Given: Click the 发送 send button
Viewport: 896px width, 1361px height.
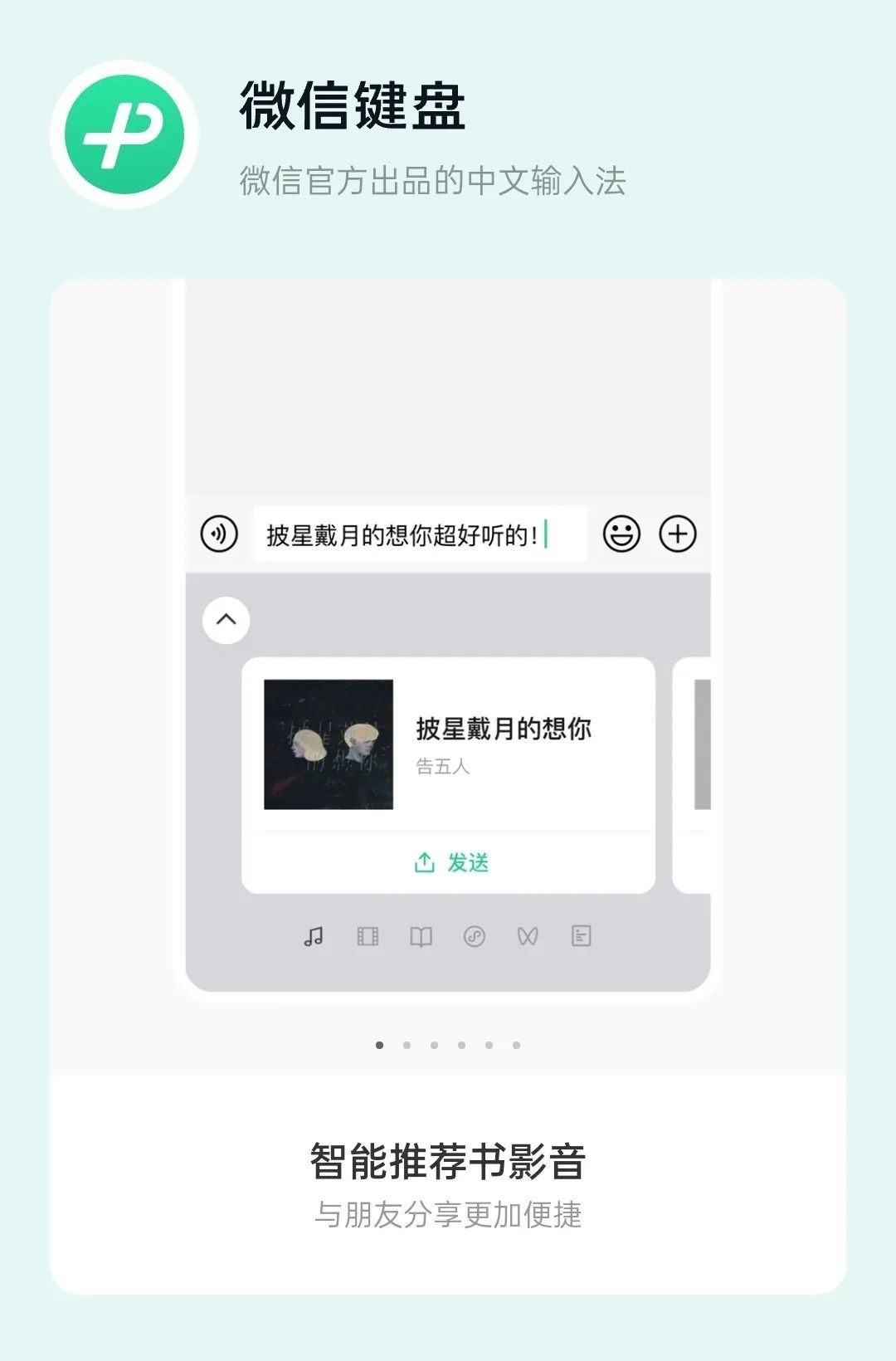Looking at the screenshot, I should (x=470, y=862).
